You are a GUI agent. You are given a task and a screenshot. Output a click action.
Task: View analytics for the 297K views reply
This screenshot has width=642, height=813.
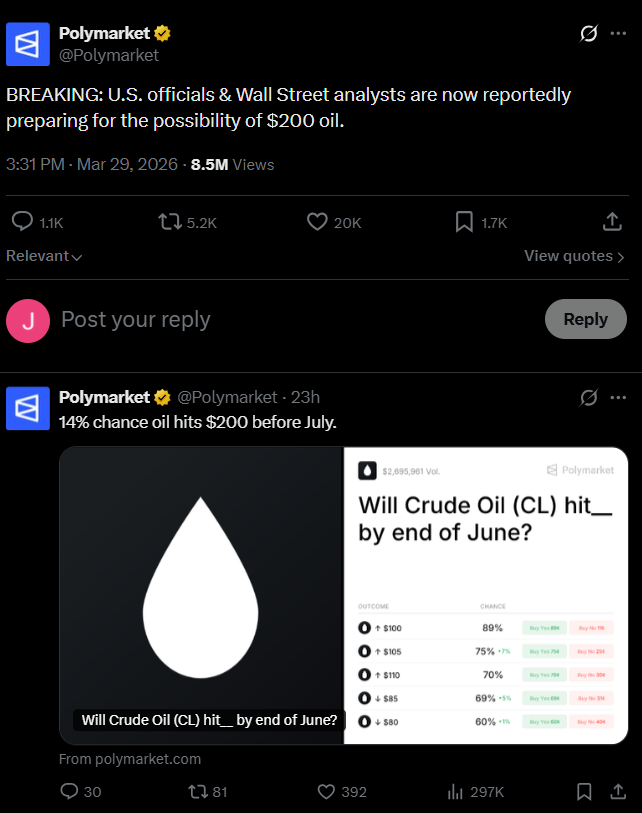[x=476, y=792]
